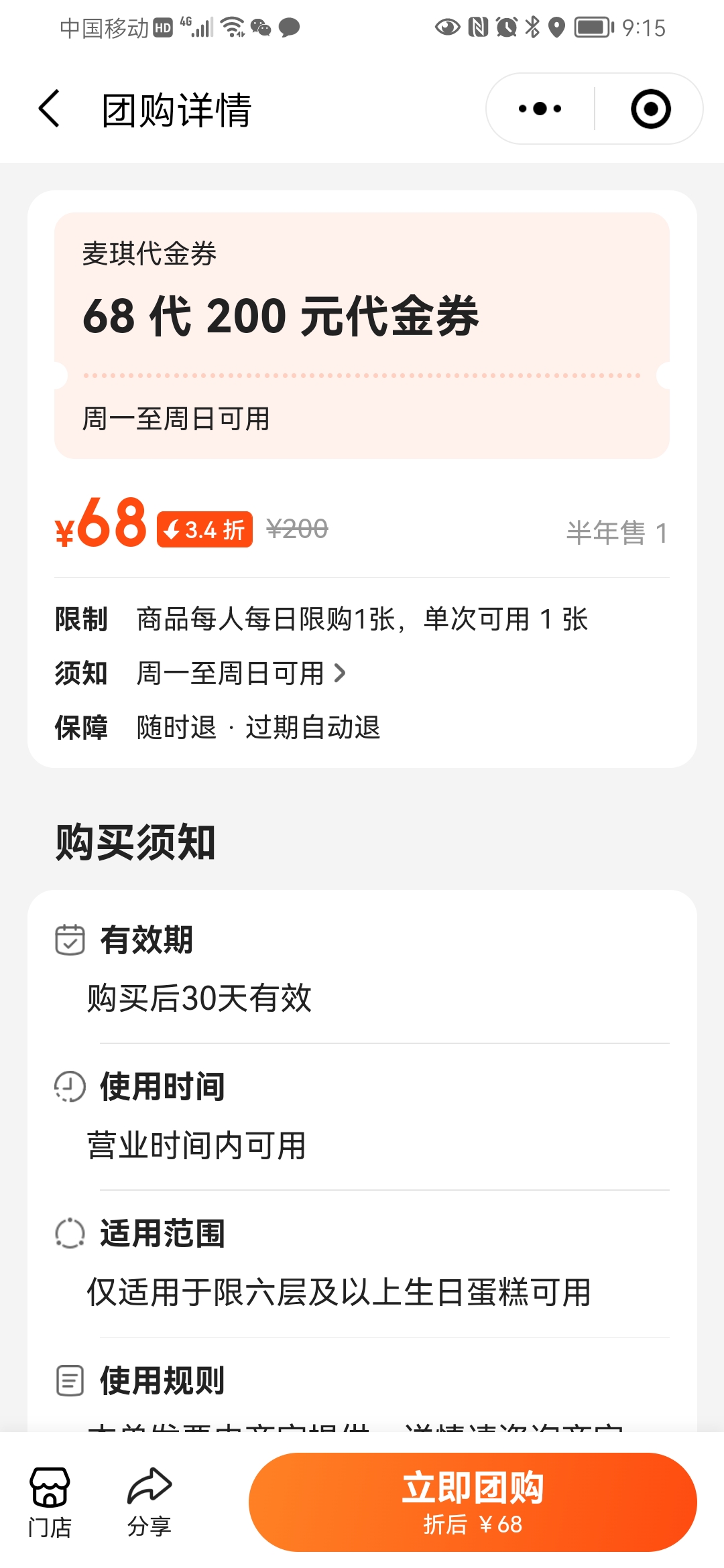Close the mini program via circle icon
Viewport: 724px width, 1568px height.
(650, 109)
